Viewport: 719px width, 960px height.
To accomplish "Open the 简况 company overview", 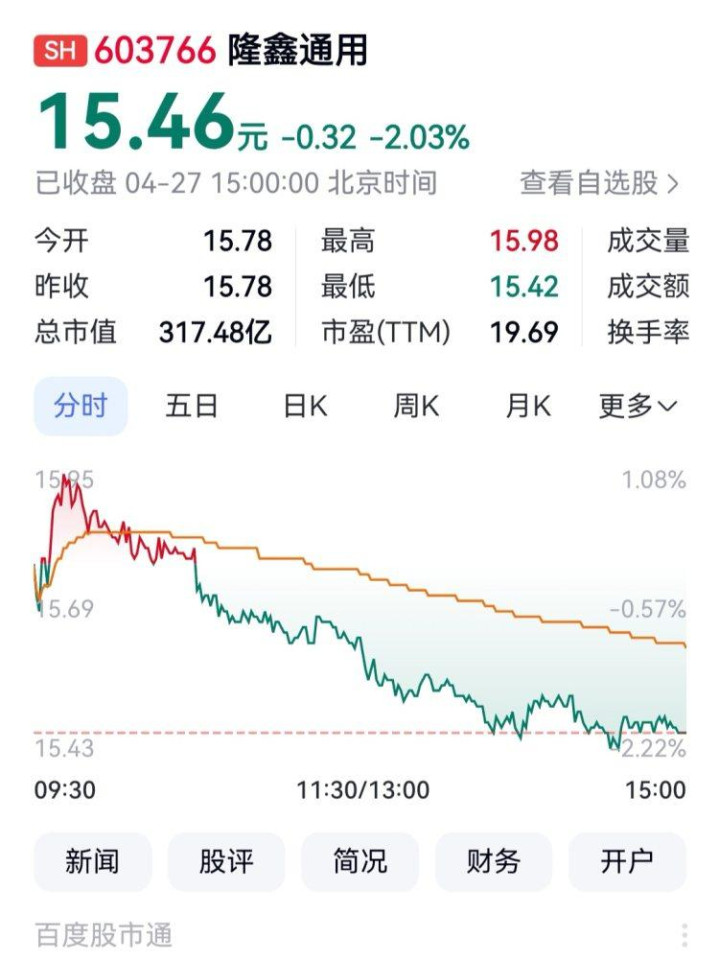I will pos(360,861).
